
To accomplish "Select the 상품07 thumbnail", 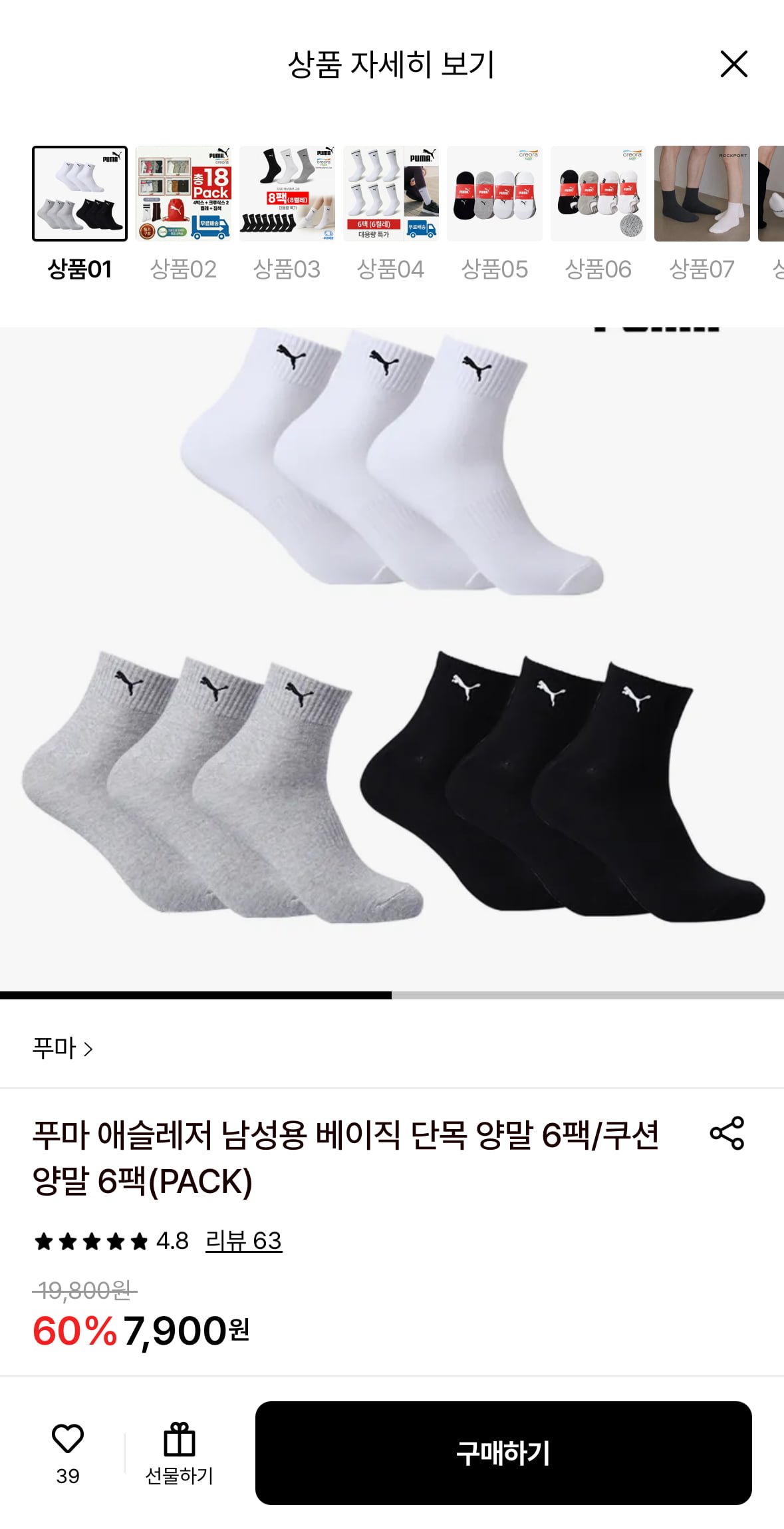I will [702, 194].
